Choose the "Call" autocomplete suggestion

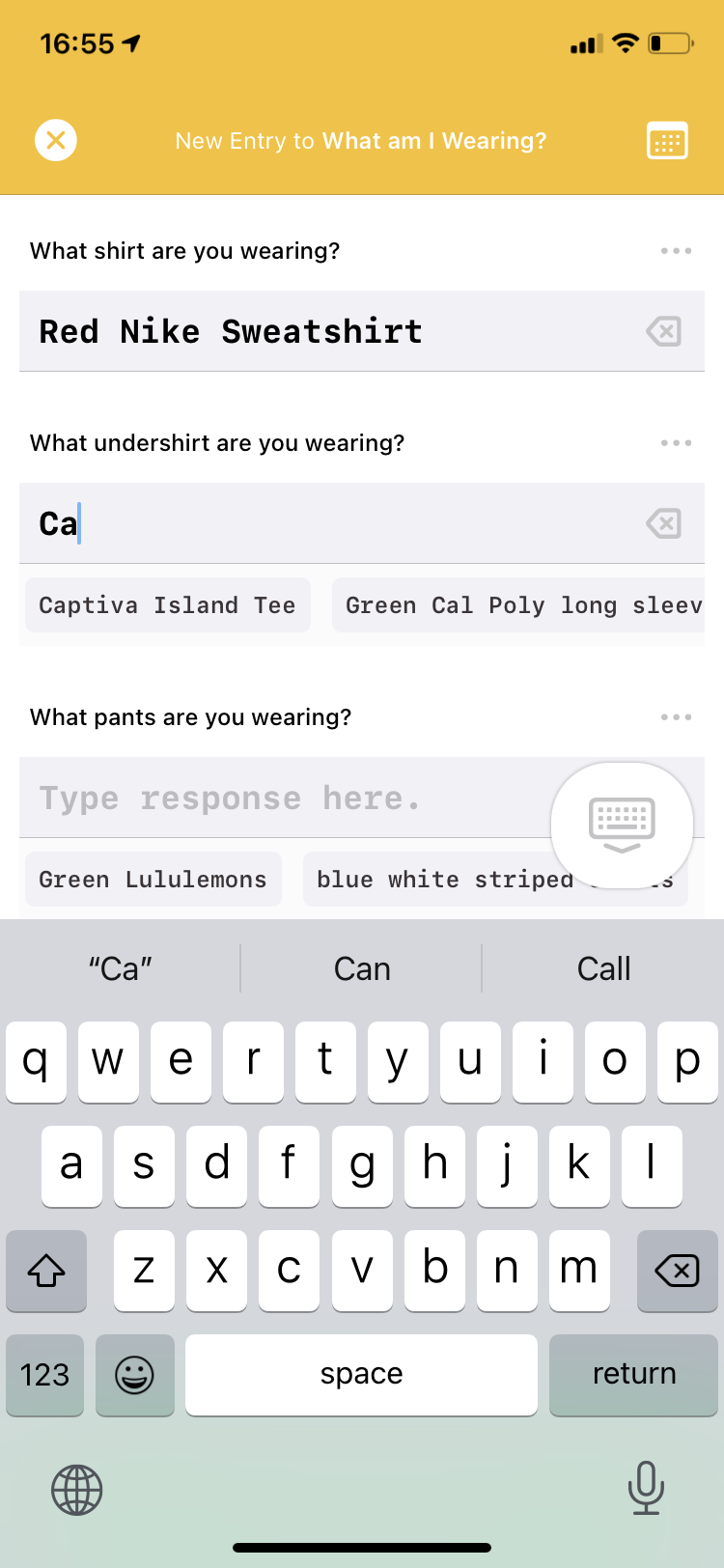604,968
